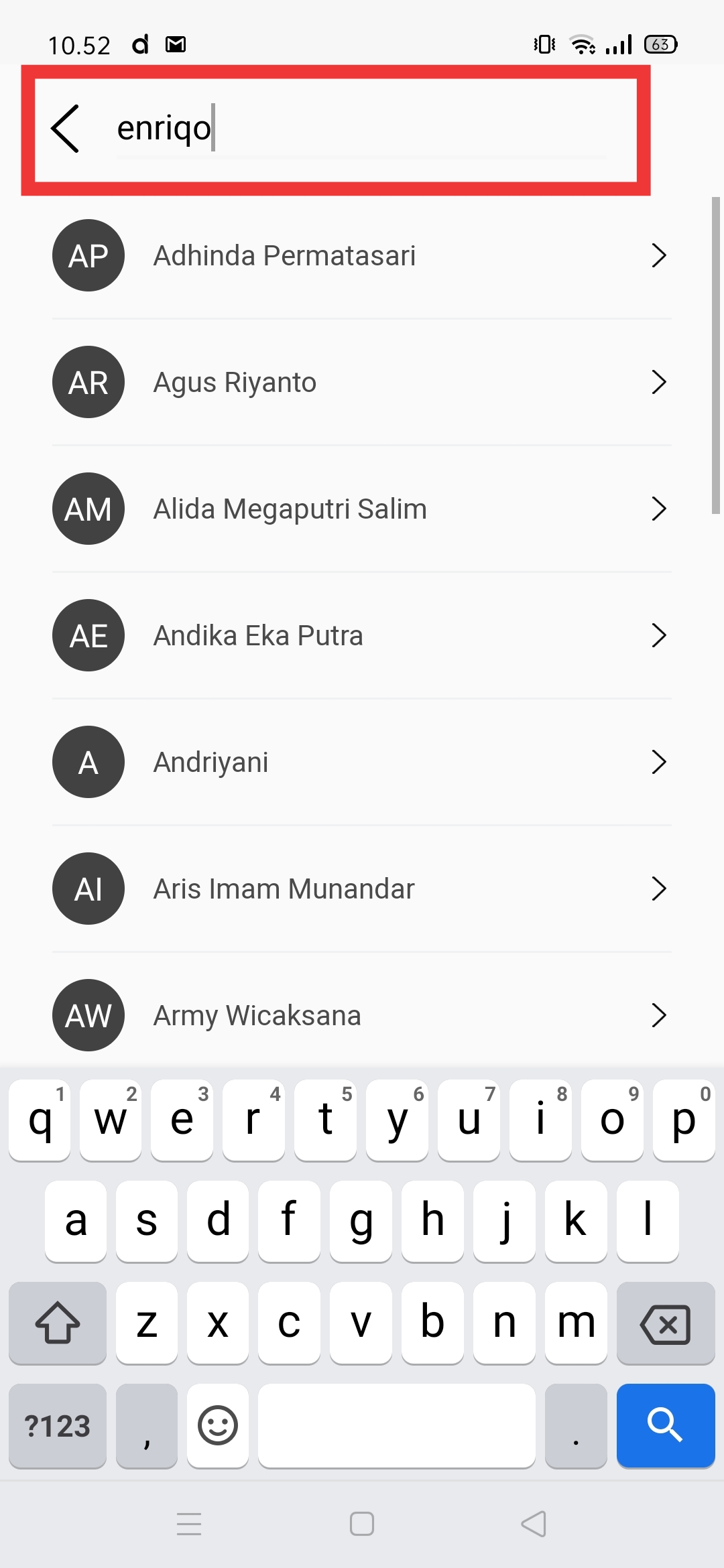The width and height of the screenshot is (724, 1568).
Task: View Andika Eka Putra's details
Action: pyautogui.click(x=362, y=635)
